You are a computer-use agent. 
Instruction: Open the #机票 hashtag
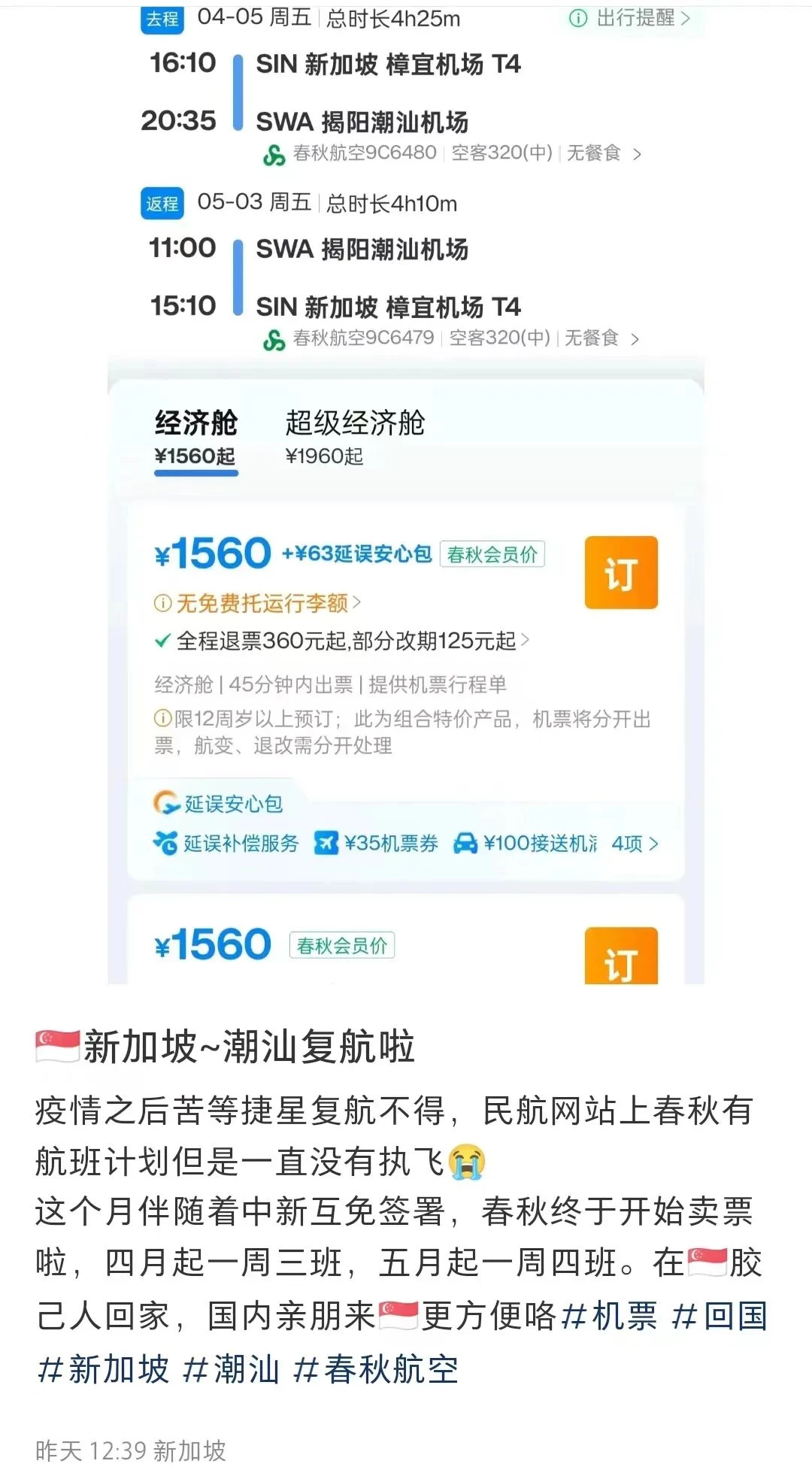click(609, 1316)
